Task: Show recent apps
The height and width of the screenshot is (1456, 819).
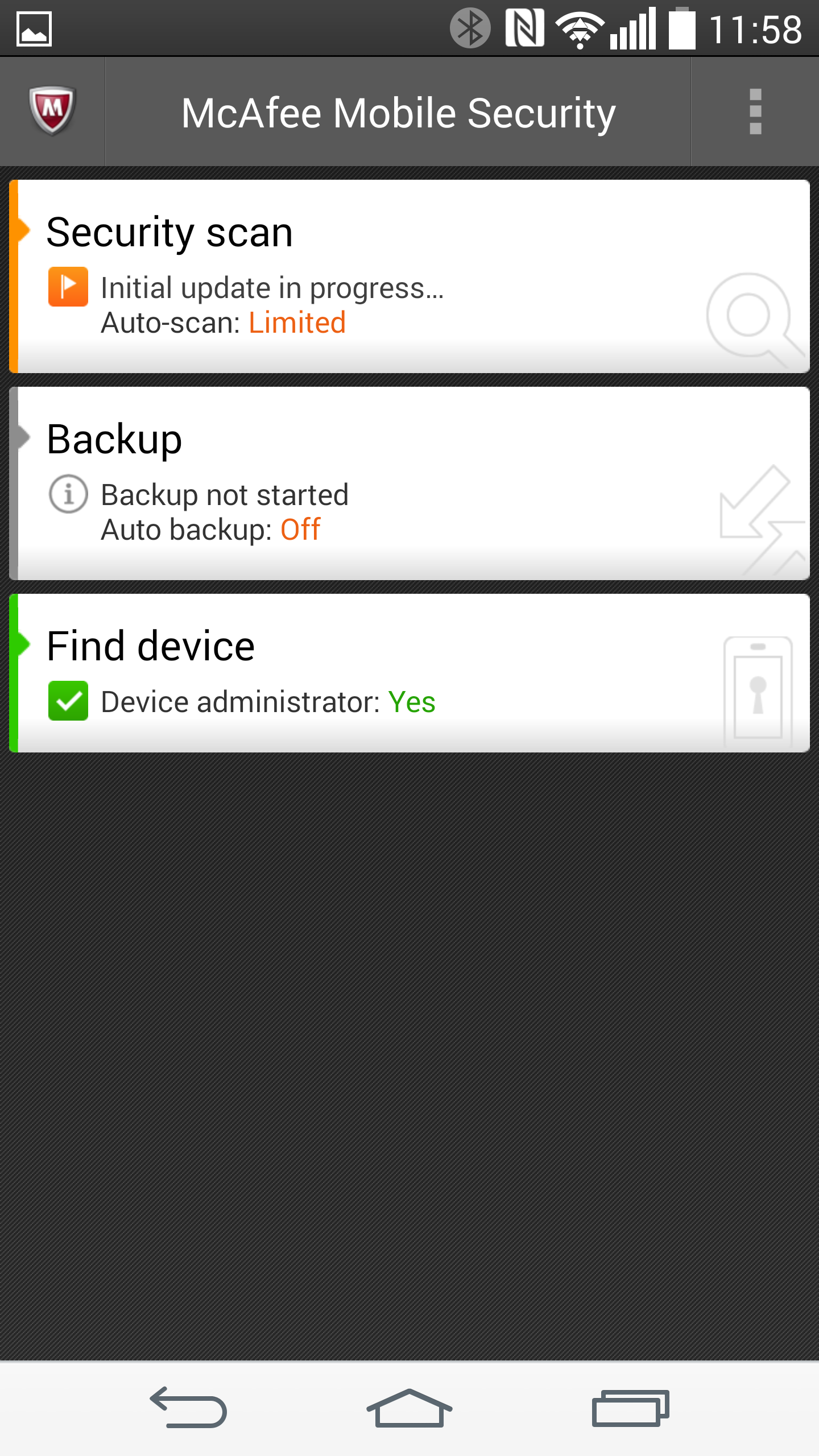Action: (630, 1408)
